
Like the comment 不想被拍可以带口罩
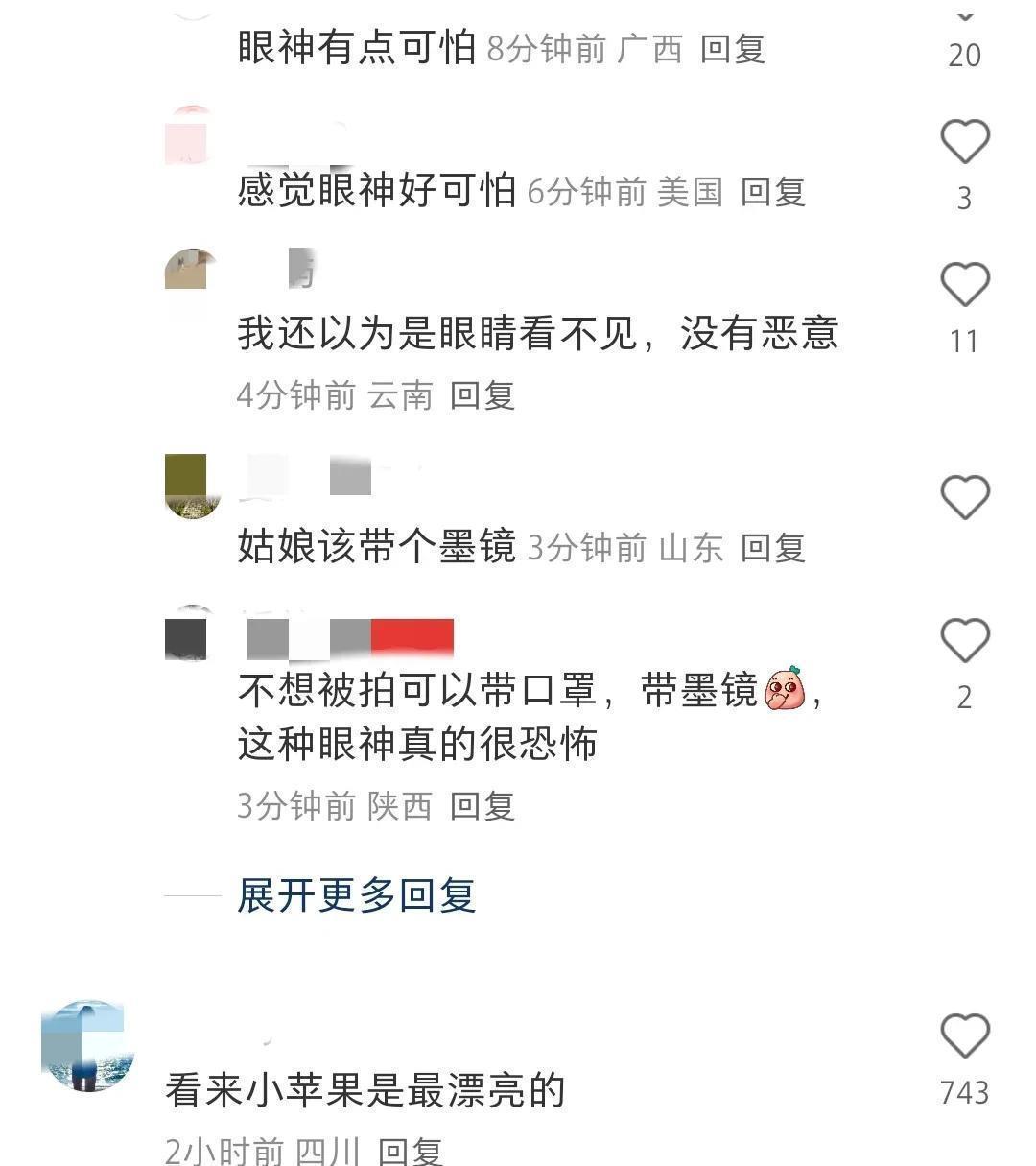(964, 640)
